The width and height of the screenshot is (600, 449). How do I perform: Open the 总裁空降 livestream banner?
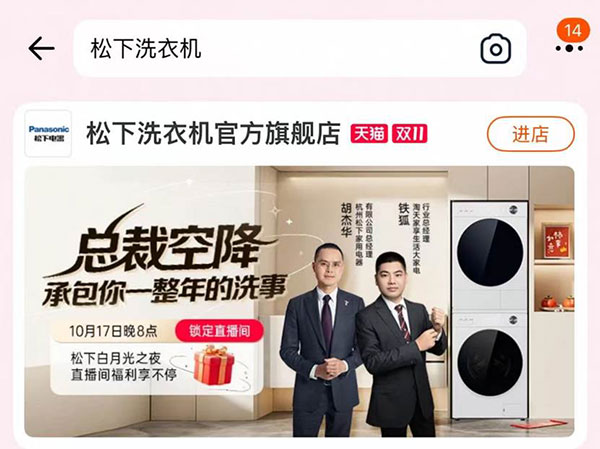(x=299, y=300)
